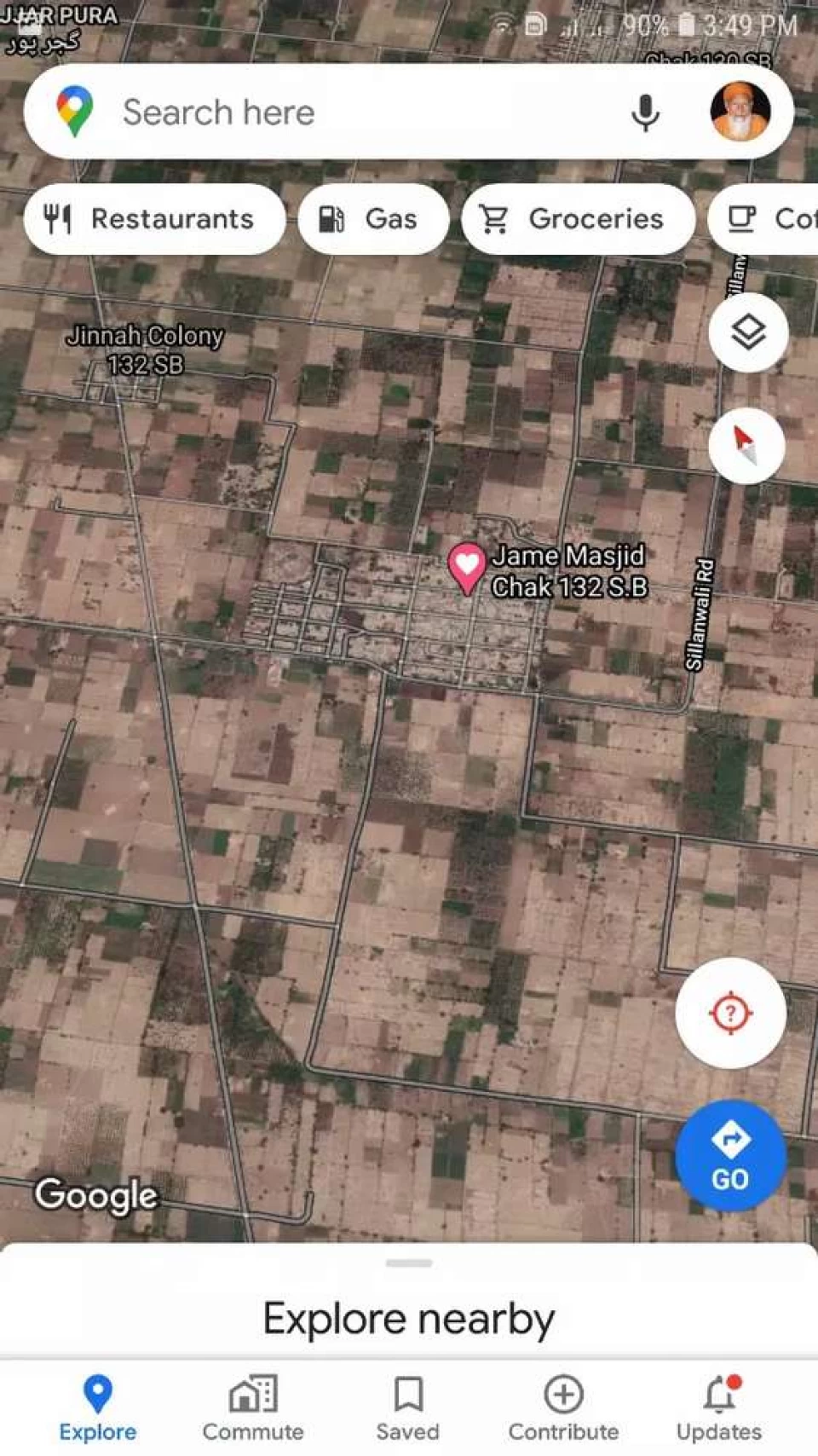Start voice search with the microphone
Viewport: 818px width, 1456px height.
coord(645,113)
